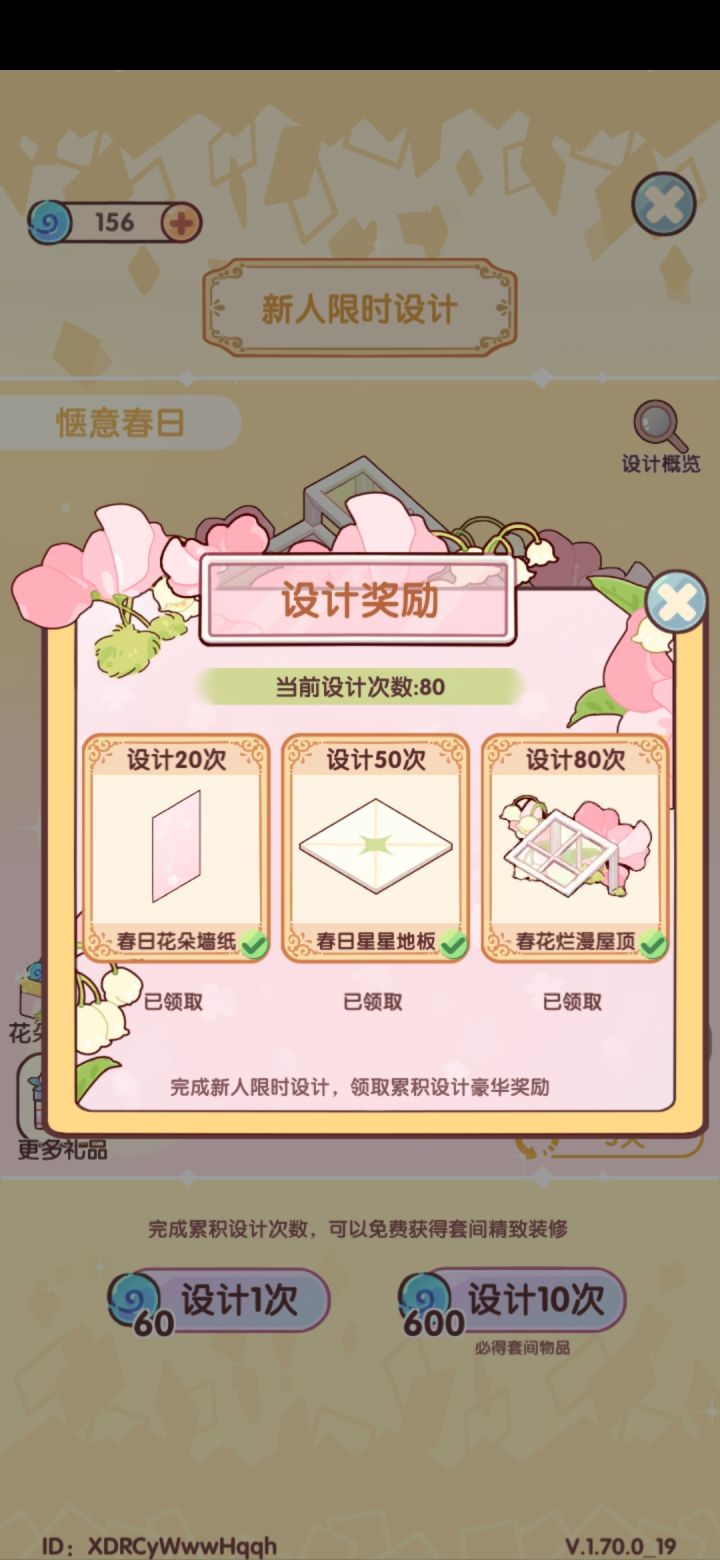Select the 春日花朵墙纸 wallpaper thumbnail
Screen dimensions: 720x1560
[176, 848]
